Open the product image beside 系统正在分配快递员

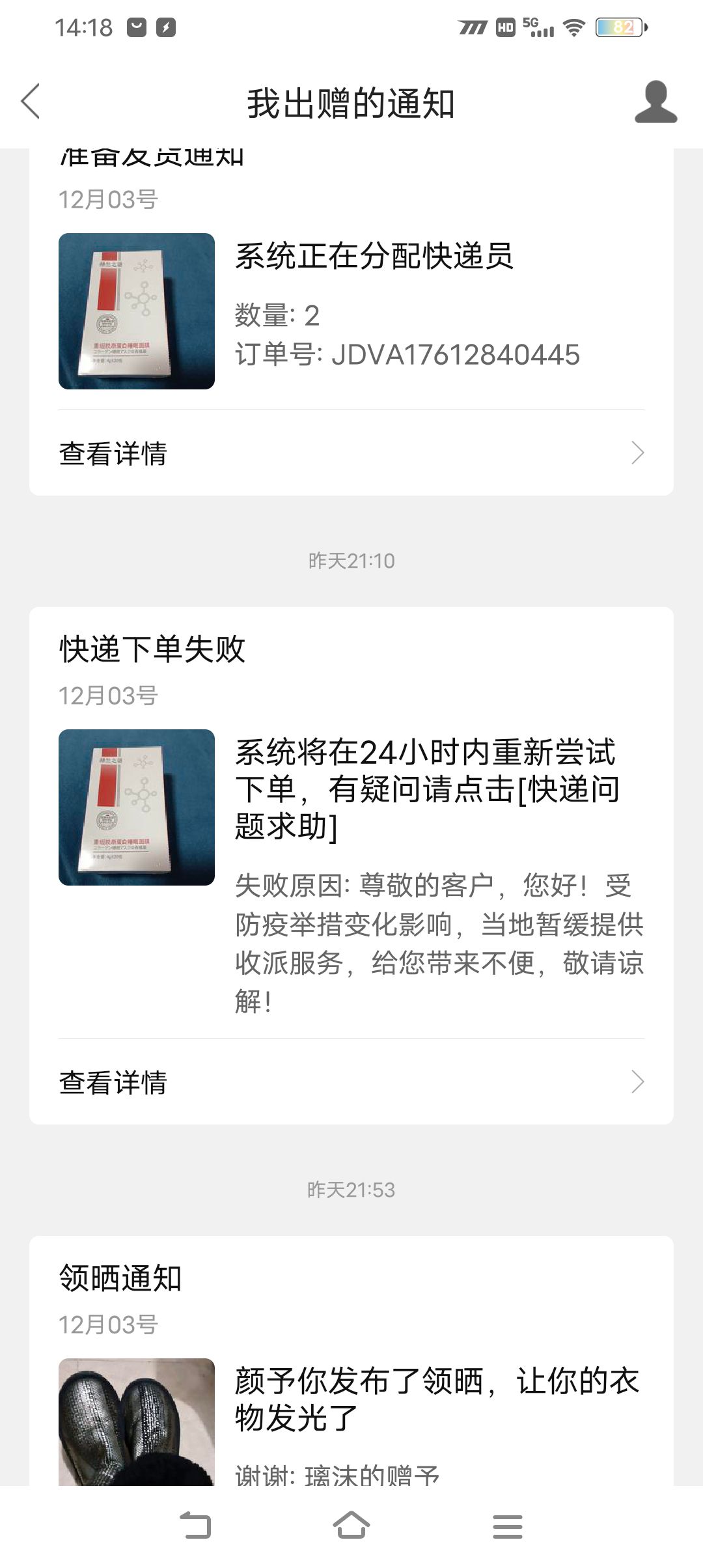(x=137, y=311)
